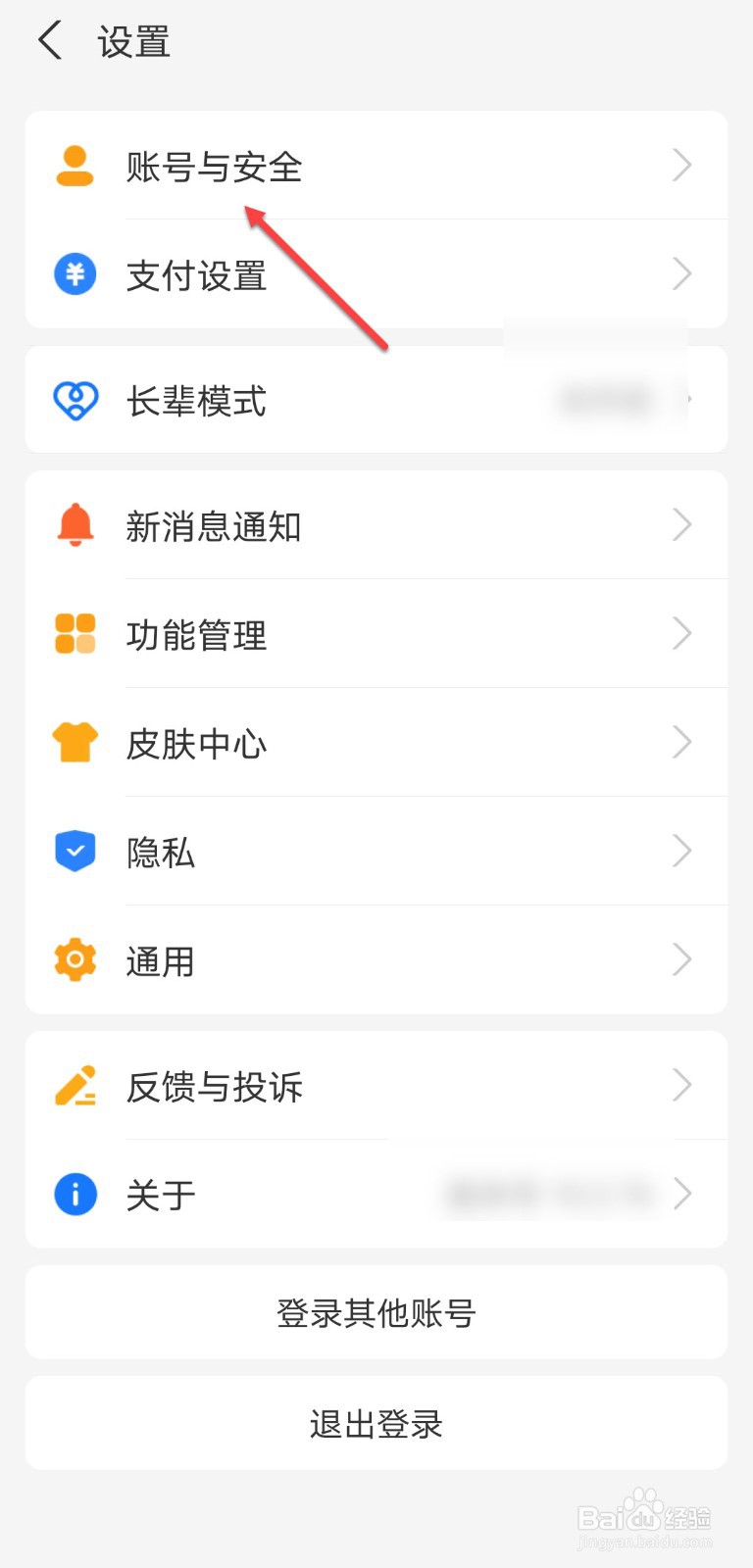Viewport: 753px width, 1568px height.
Task: Open 新消息通知 settings
Action: 376,526
